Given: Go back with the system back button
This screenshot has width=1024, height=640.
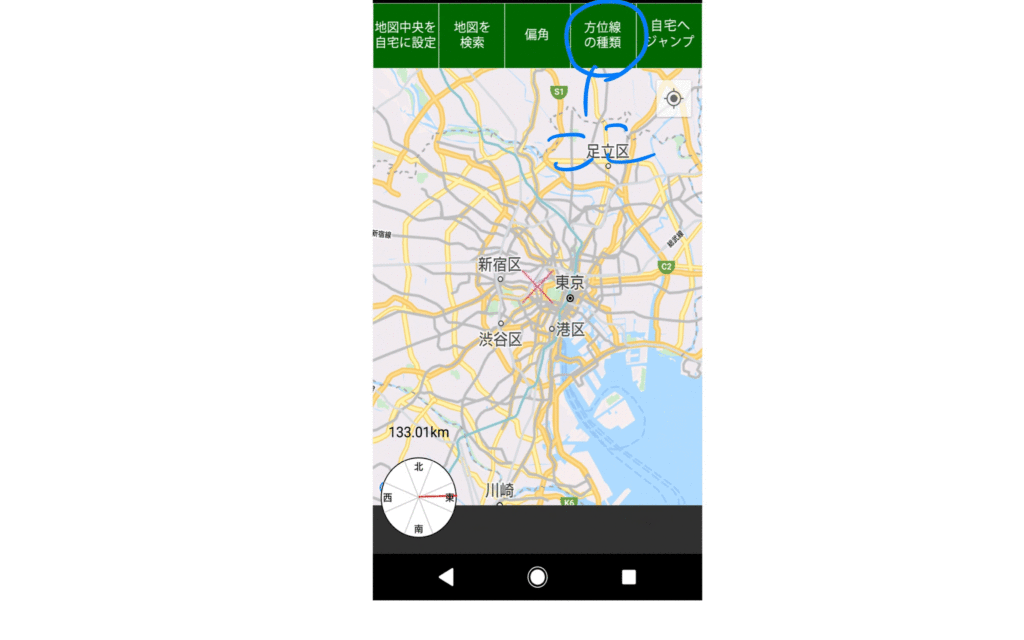Looking at the screenshot, I should pos(446,577).
